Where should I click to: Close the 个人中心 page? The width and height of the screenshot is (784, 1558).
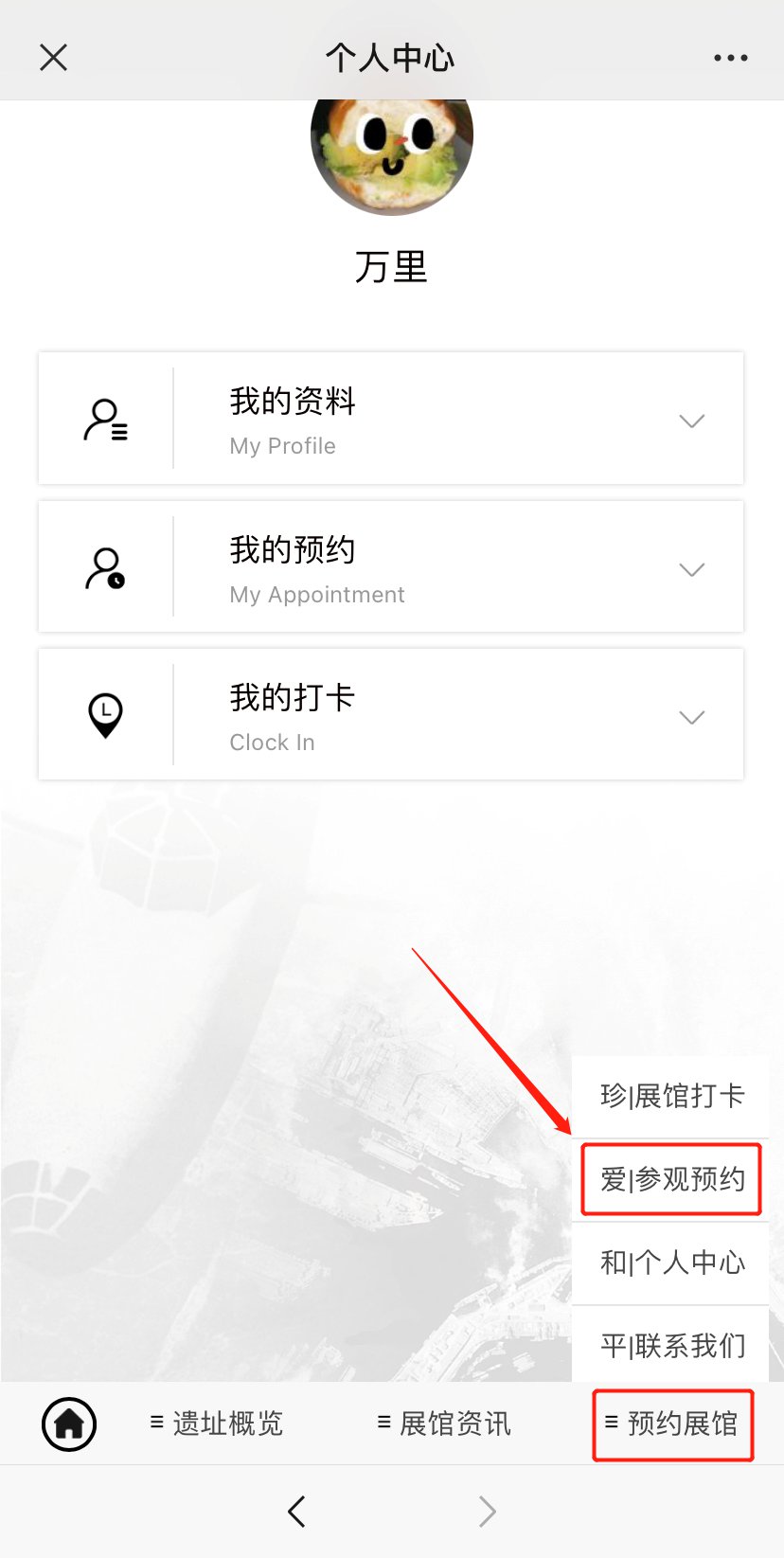coord(54,58)
